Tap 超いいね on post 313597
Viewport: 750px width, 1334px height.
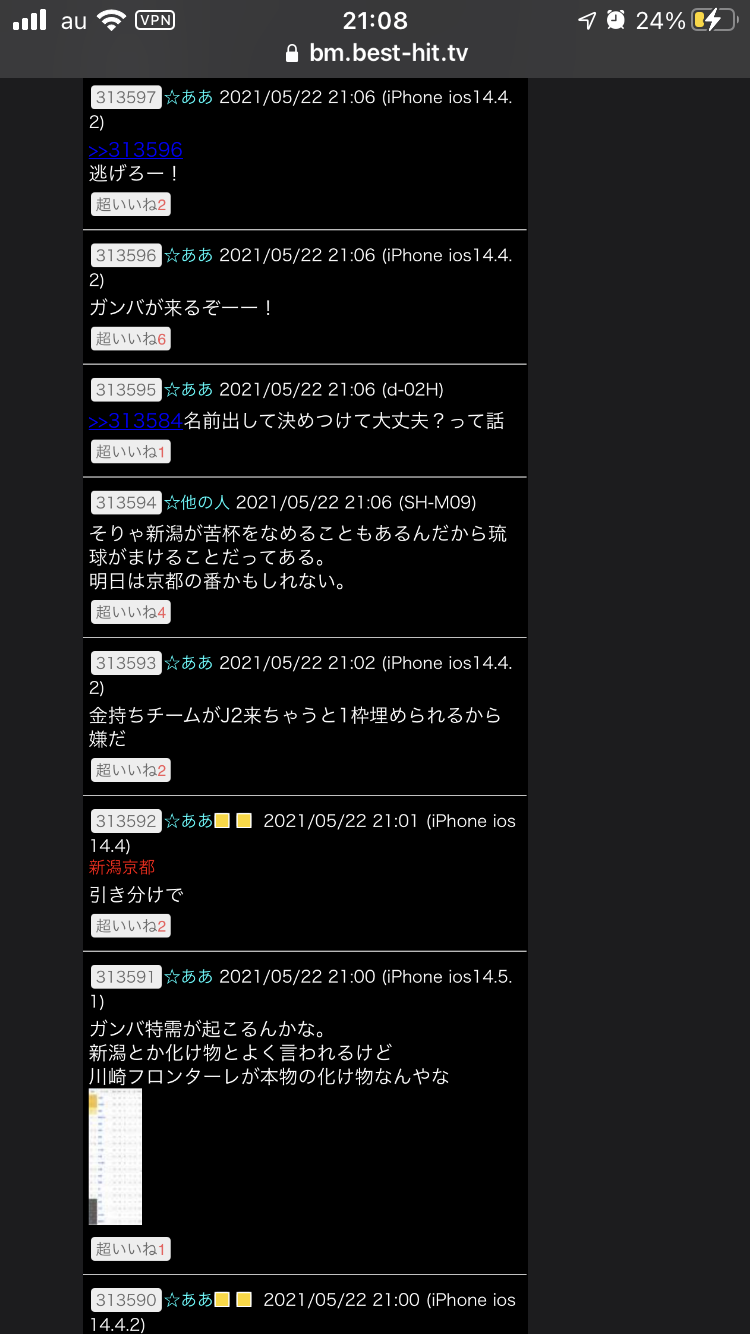pos(131,205)
